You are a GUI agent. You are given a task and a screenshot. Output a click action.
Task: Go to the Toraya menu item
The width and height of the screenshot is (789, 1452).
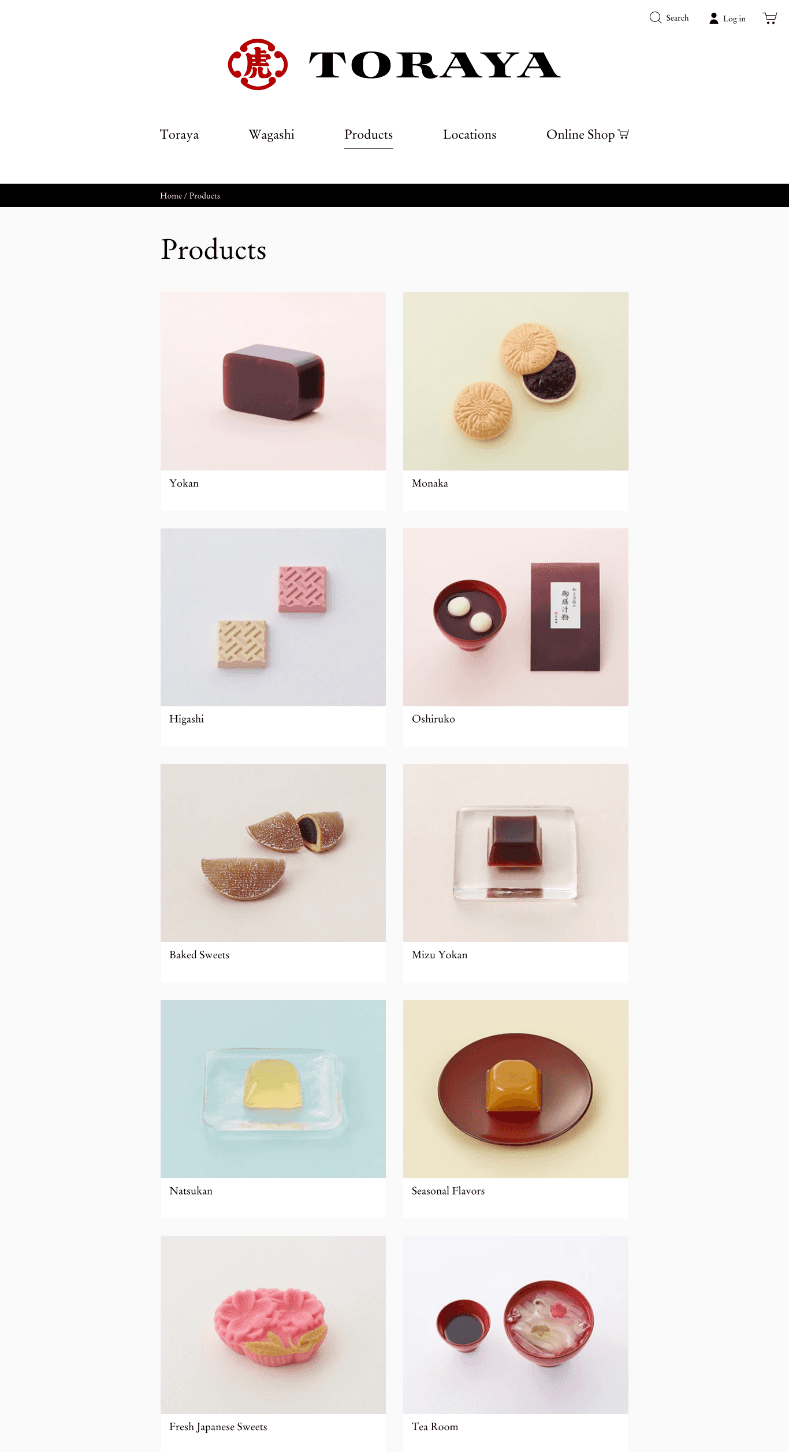tap(179, 135)
